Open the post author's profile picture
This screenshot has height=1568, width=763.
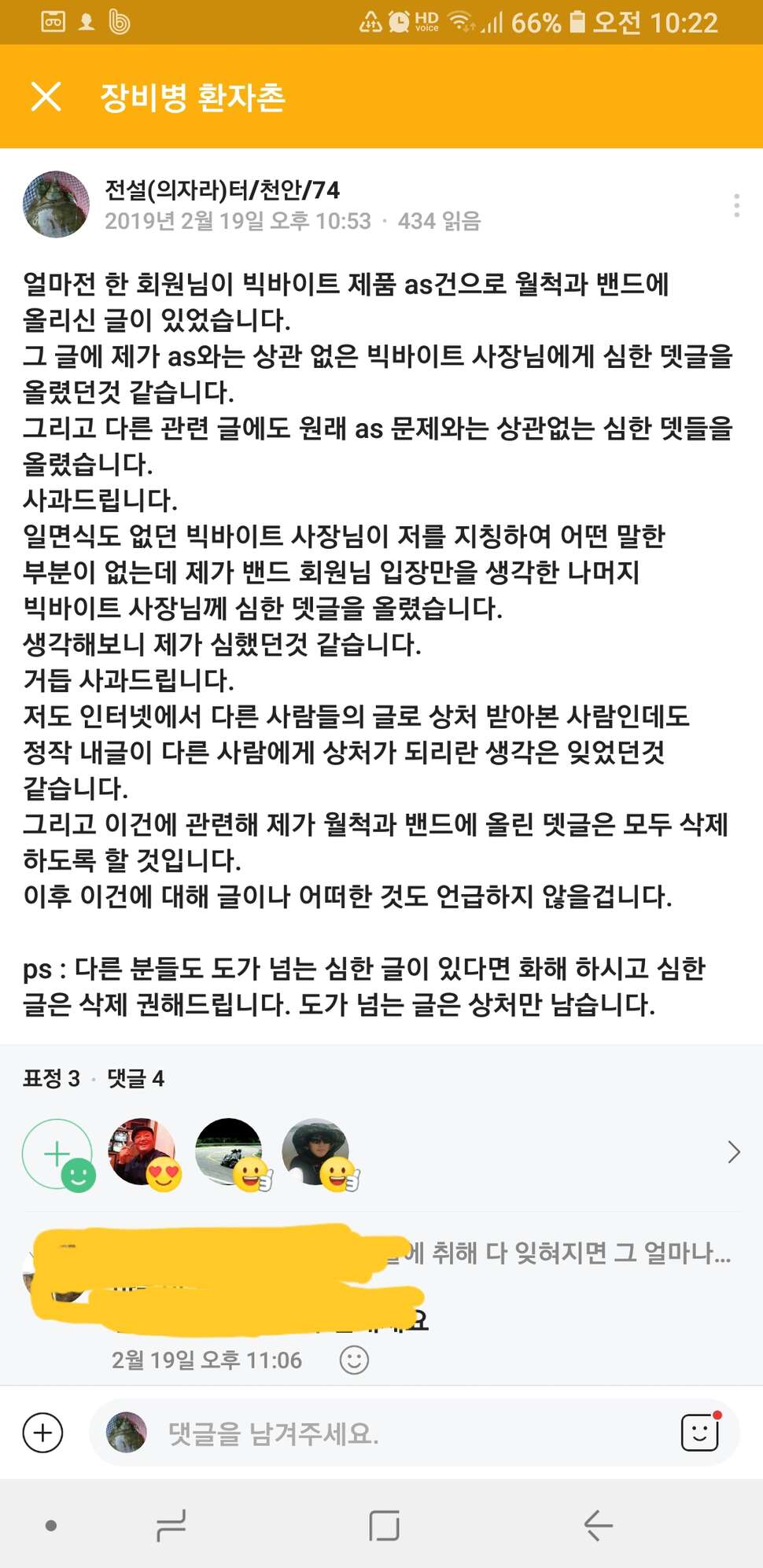(x=56, y=204)
